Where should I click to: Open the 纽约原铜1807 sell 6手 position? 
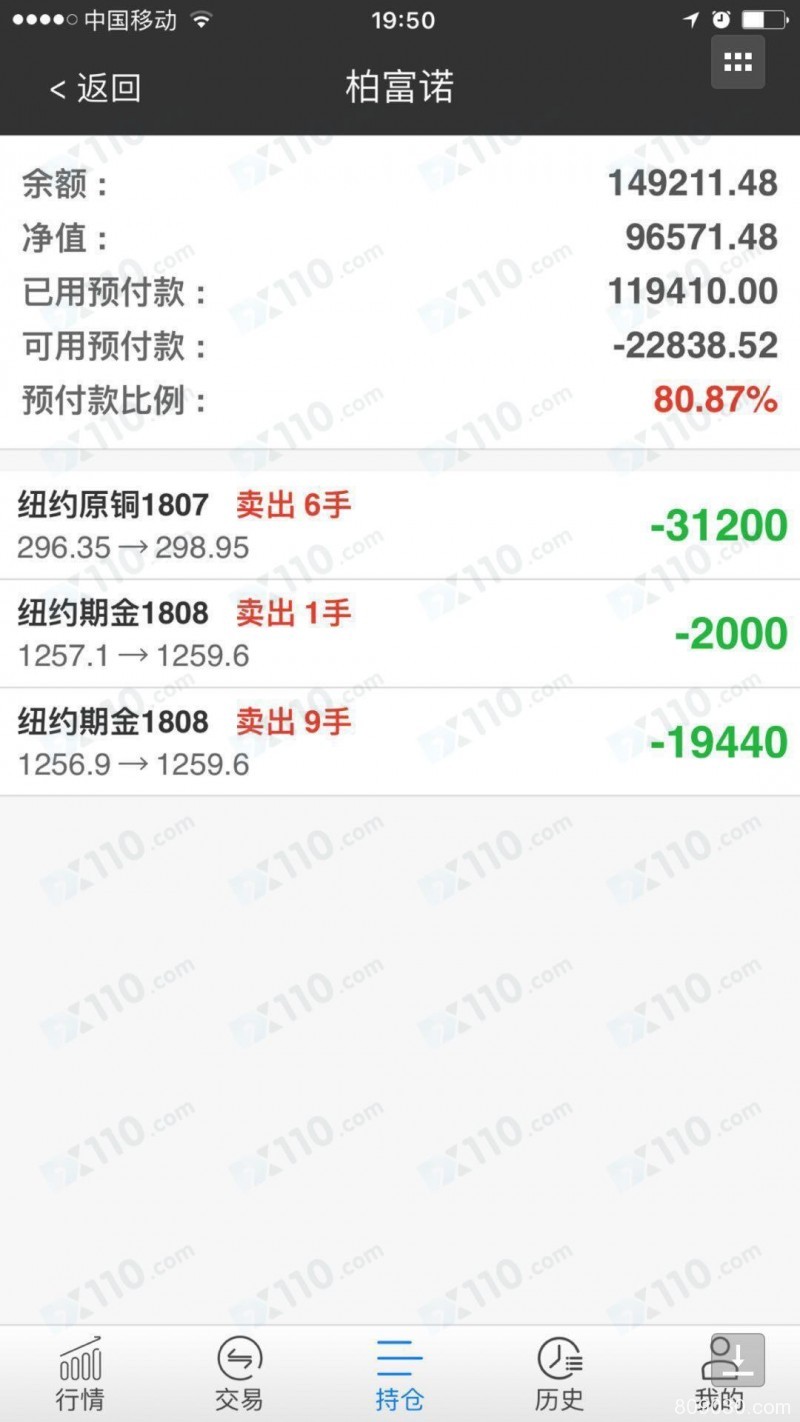[400, 525]
